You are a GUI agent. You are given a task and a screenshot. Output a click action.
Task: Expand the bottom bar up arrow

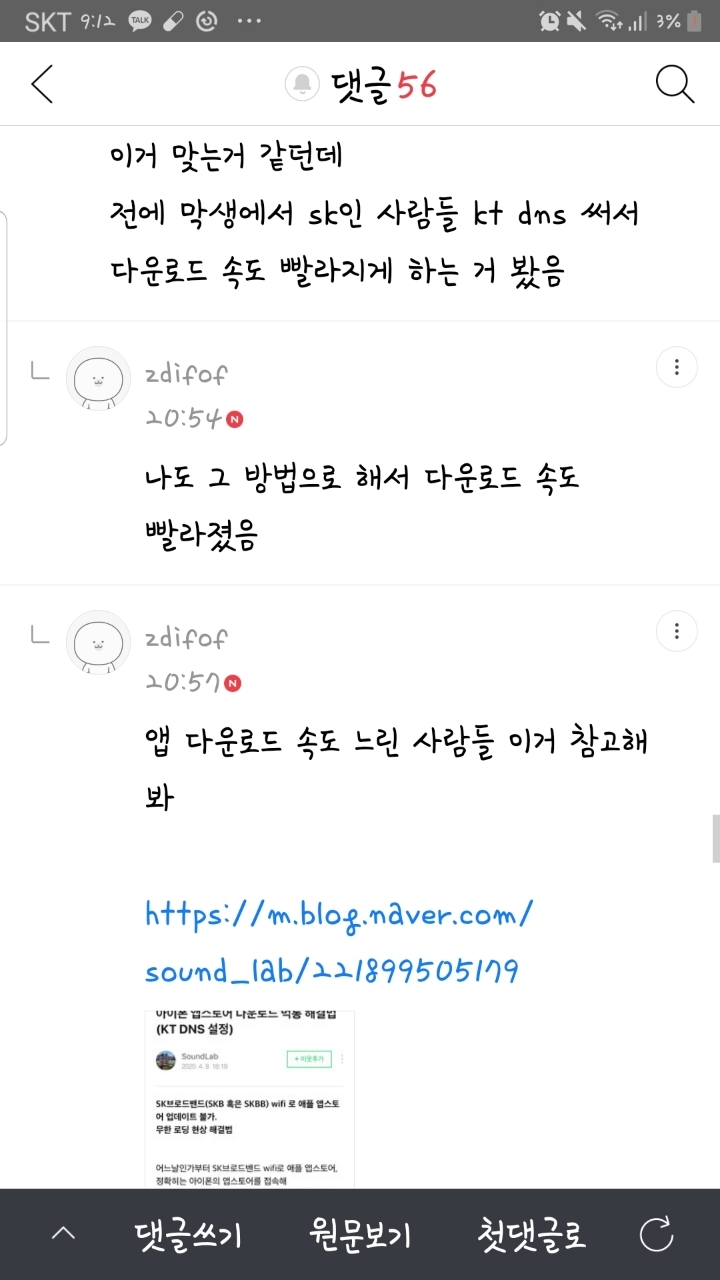click(x=63, y=1235)
